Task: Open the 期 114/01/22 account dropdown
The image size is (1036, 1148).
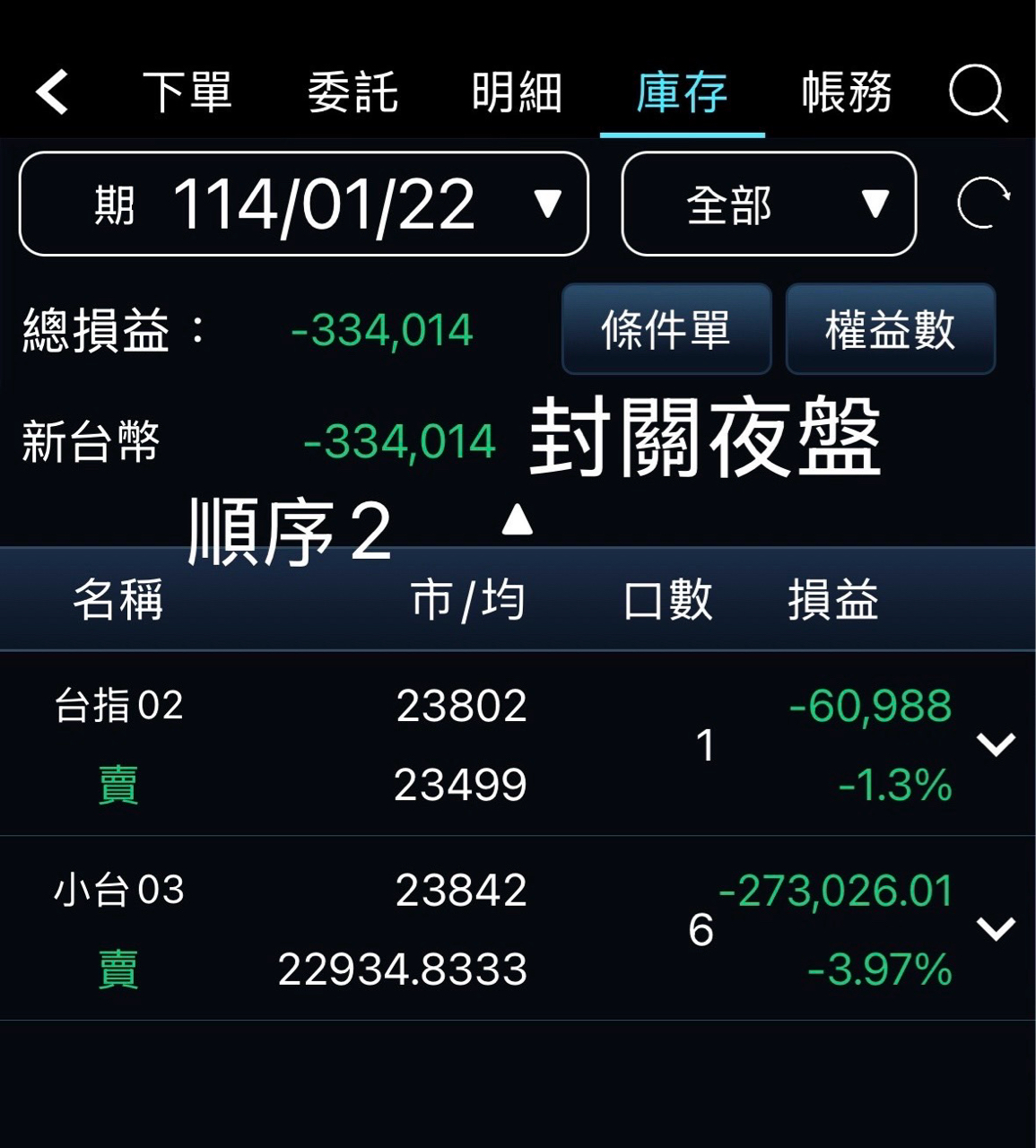Action: click(303, 204)
